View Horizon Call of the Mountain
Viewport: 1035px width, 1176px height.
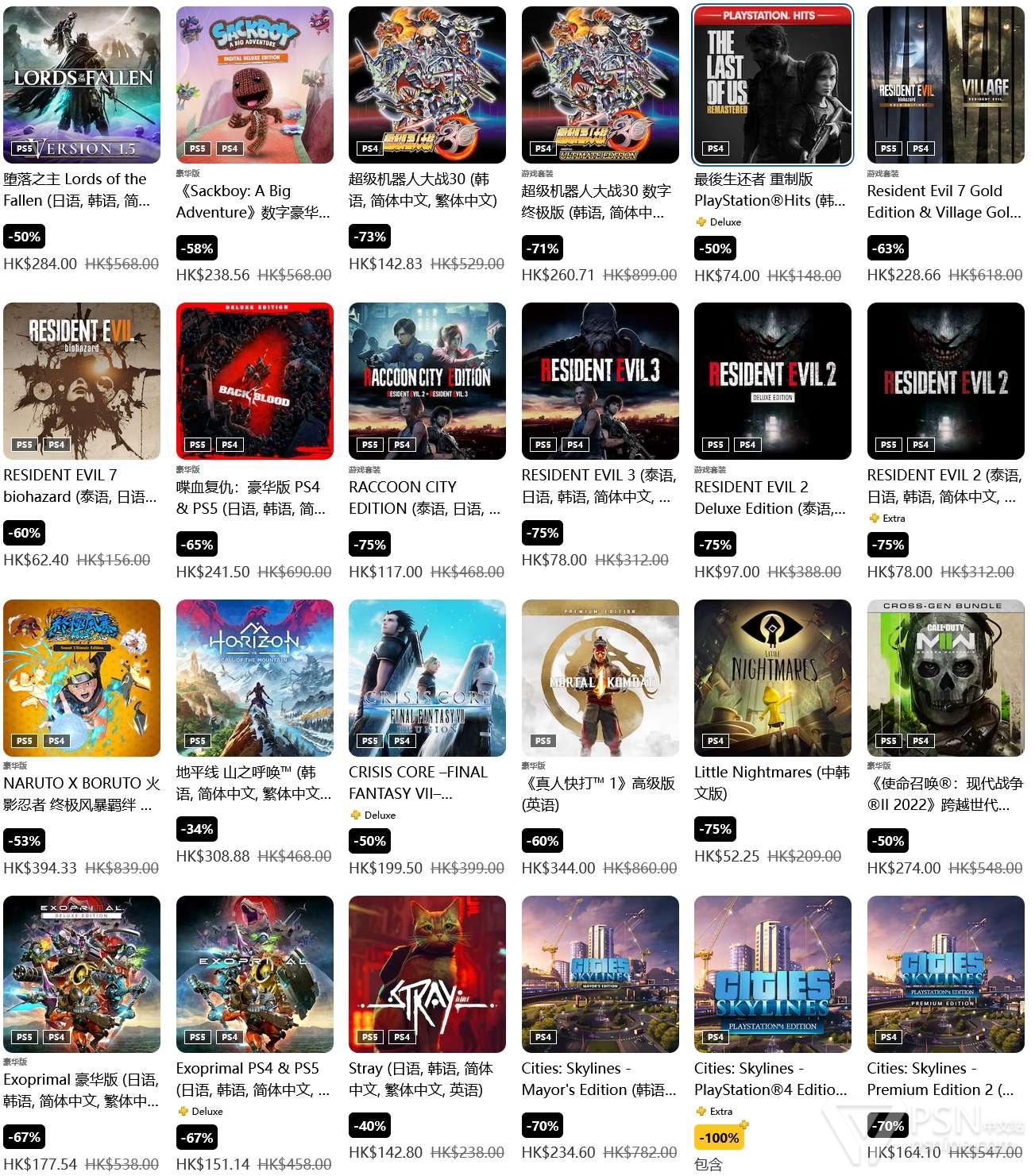pos(254,677)
